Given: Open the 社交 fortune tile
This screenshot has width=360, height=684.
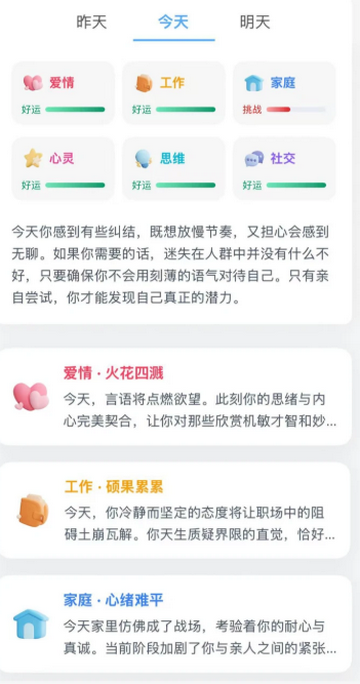Looking at the screenshot, I should 285,169.
